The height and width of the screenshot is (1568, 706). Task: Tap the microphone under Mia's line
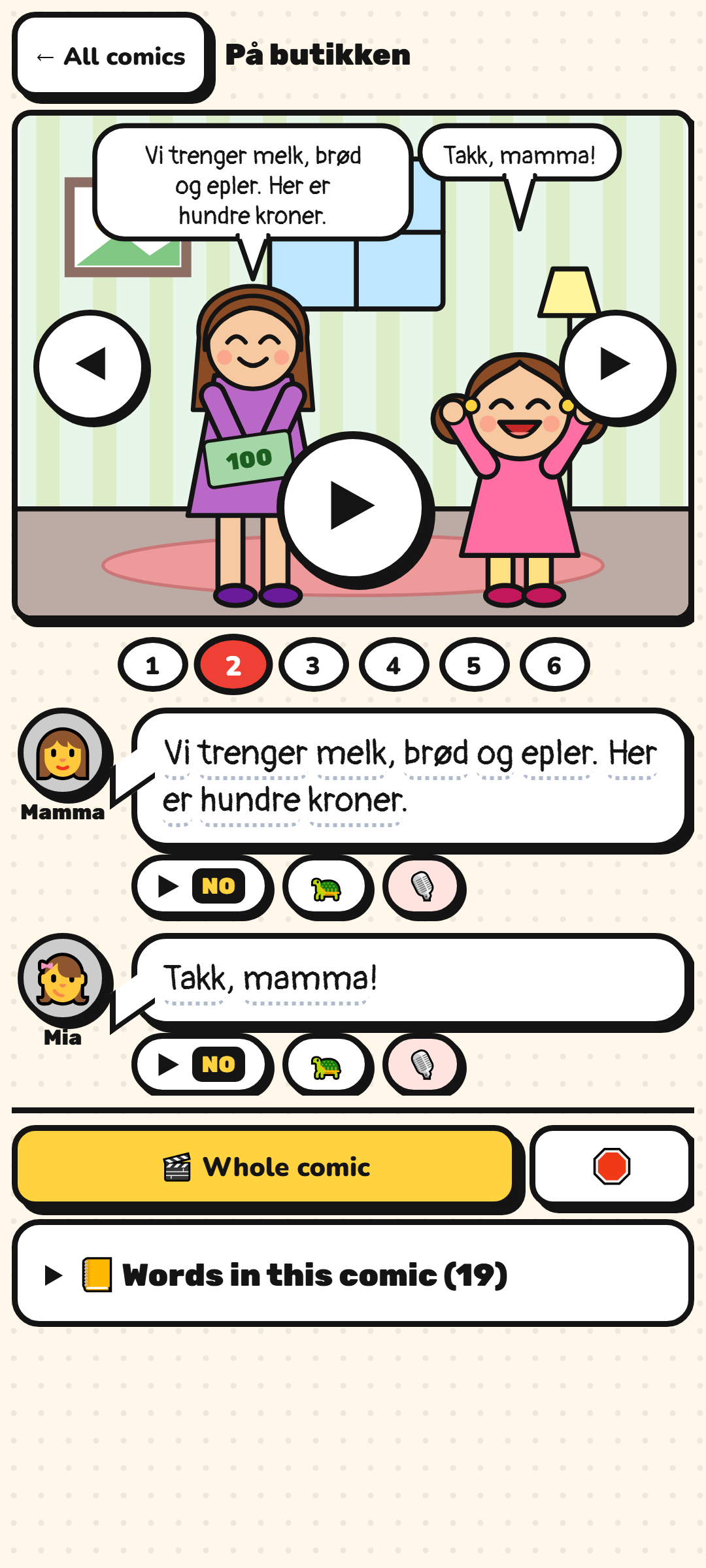point(423,1066)
